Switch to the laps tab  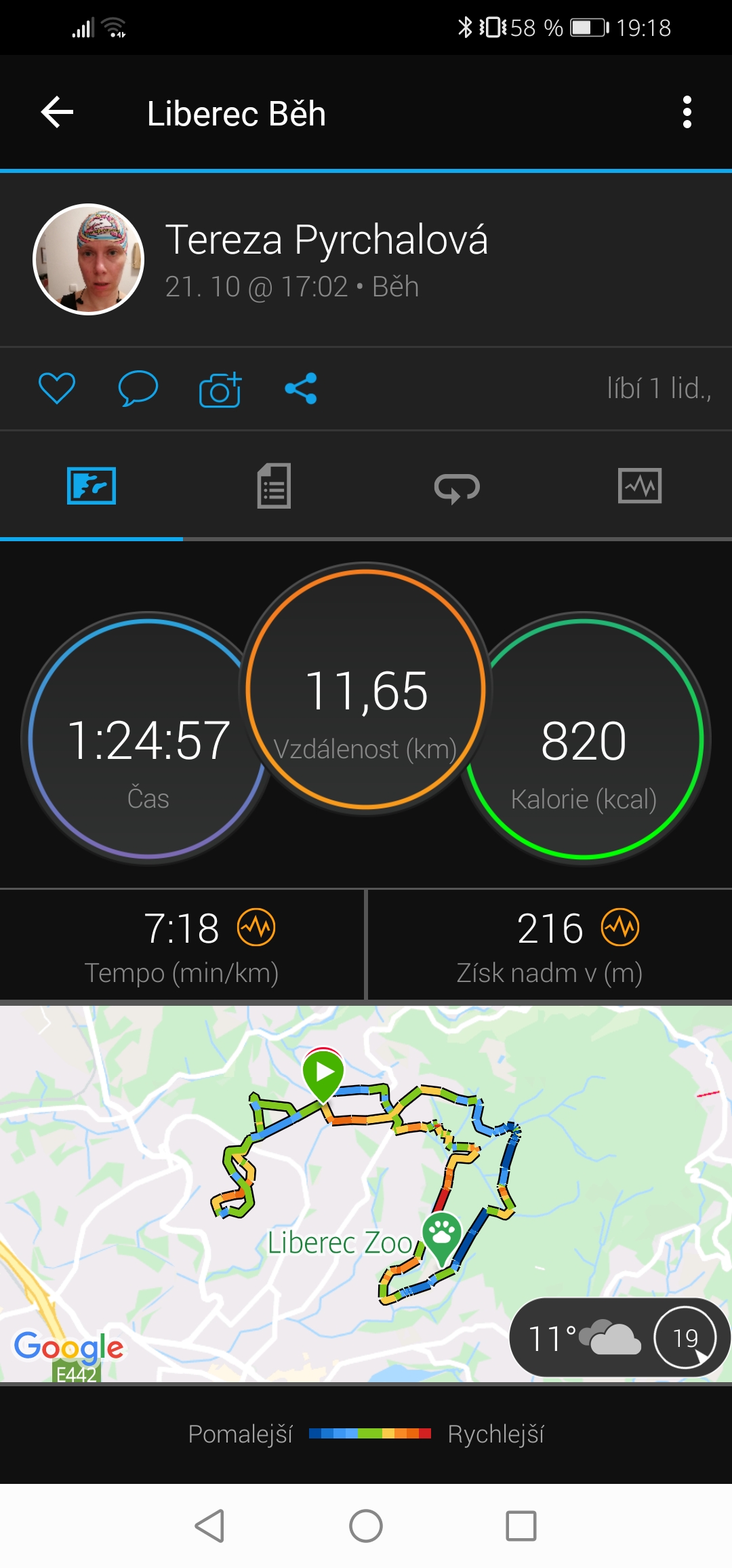[x=457, y=487]
